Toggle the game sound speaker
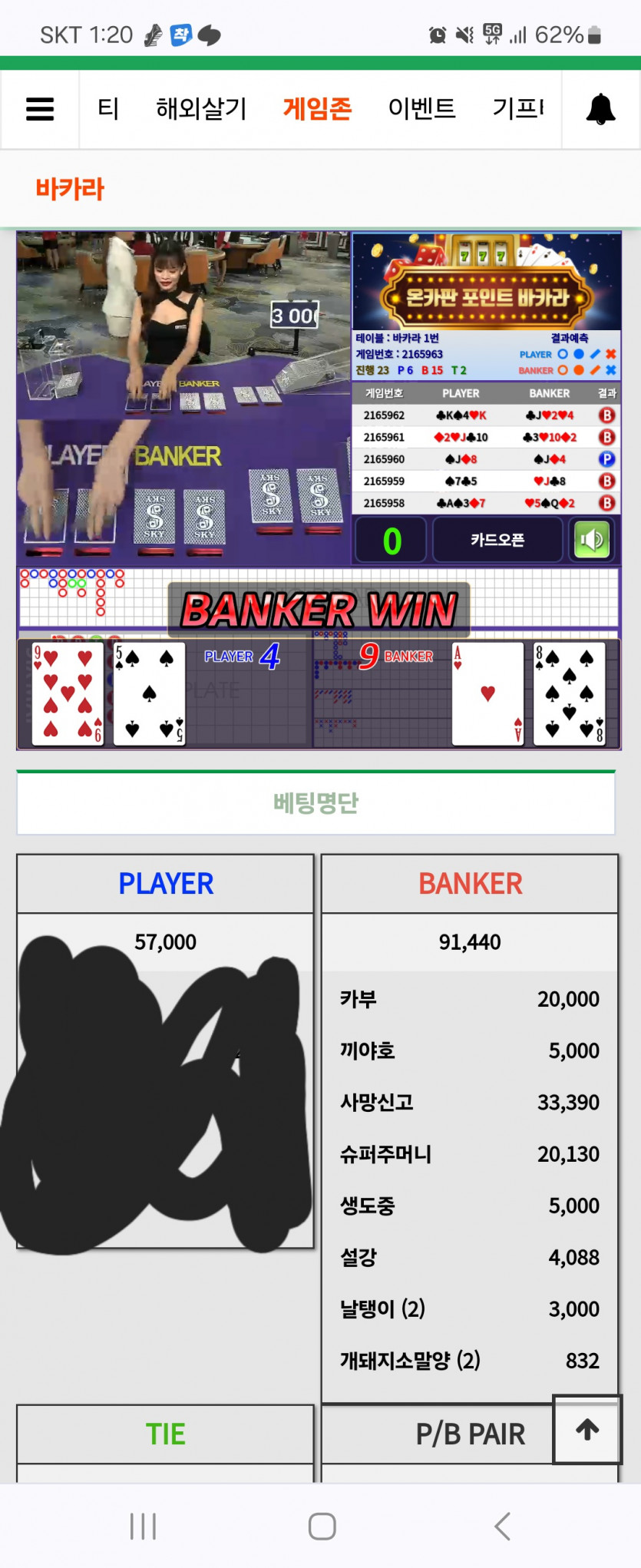Viewport: 641px width, 1568px height. pyautogui.click(x=592, y=540)
